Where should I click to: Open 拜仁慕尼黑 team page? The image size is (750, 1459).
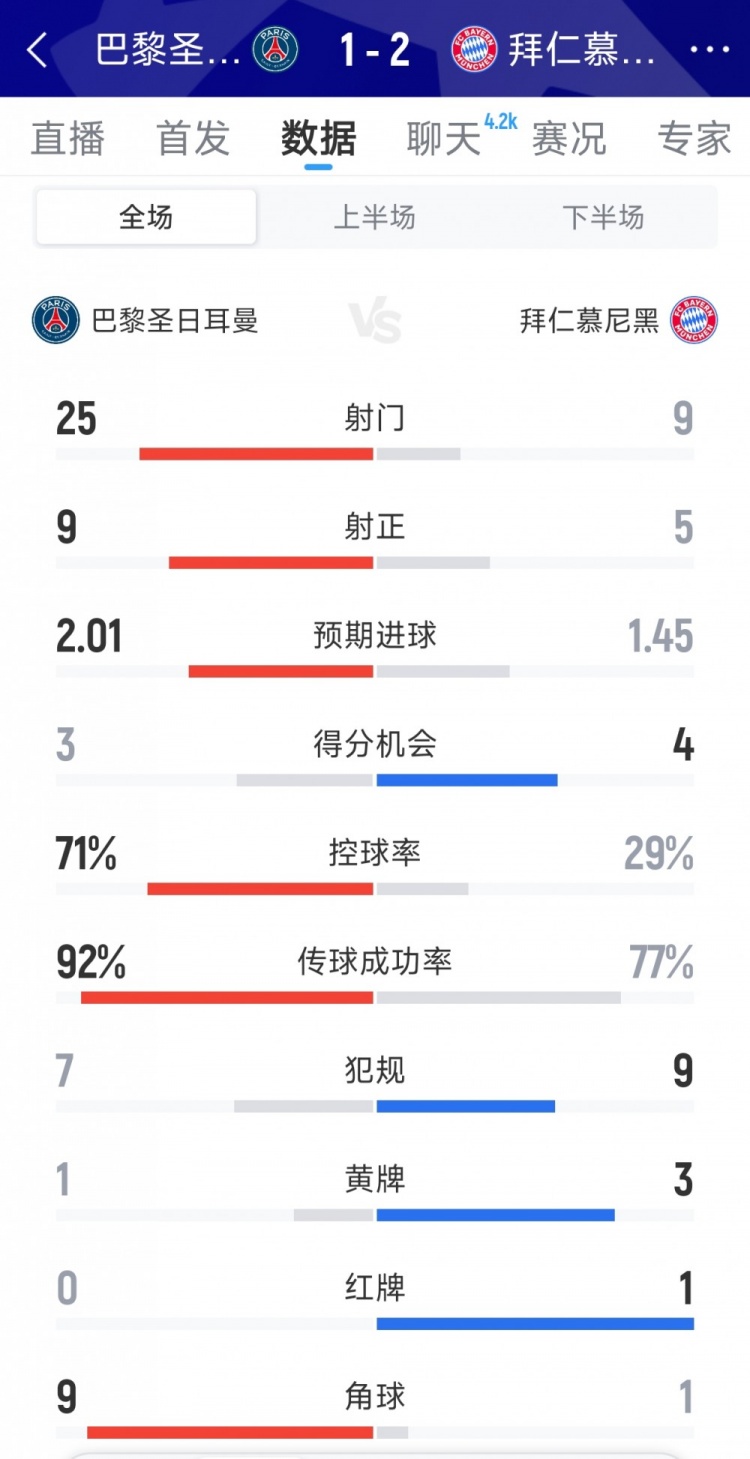click(618, 320)
